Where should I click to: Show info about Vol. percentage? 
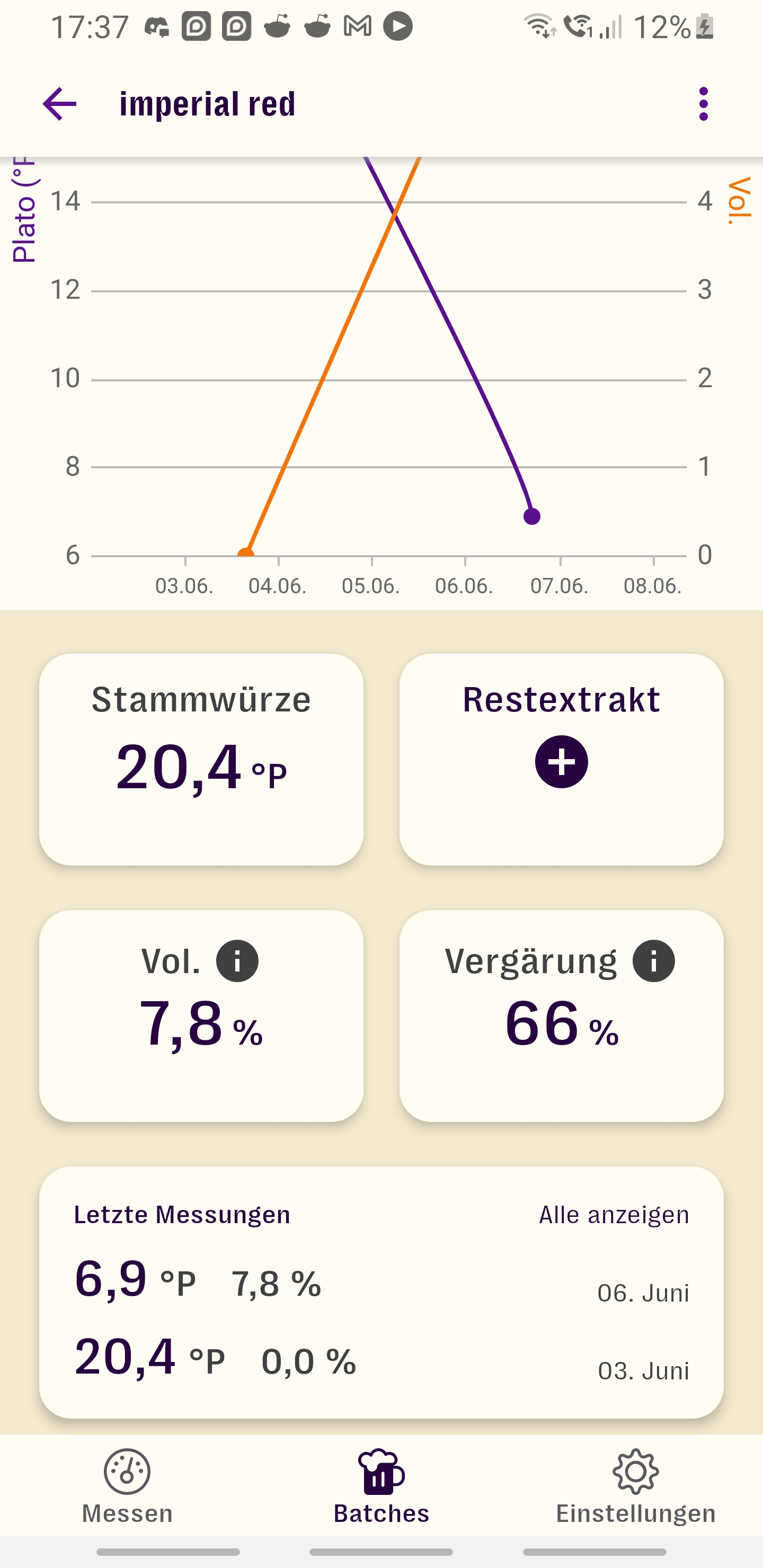pyautogui.click(x=237, y=961)
